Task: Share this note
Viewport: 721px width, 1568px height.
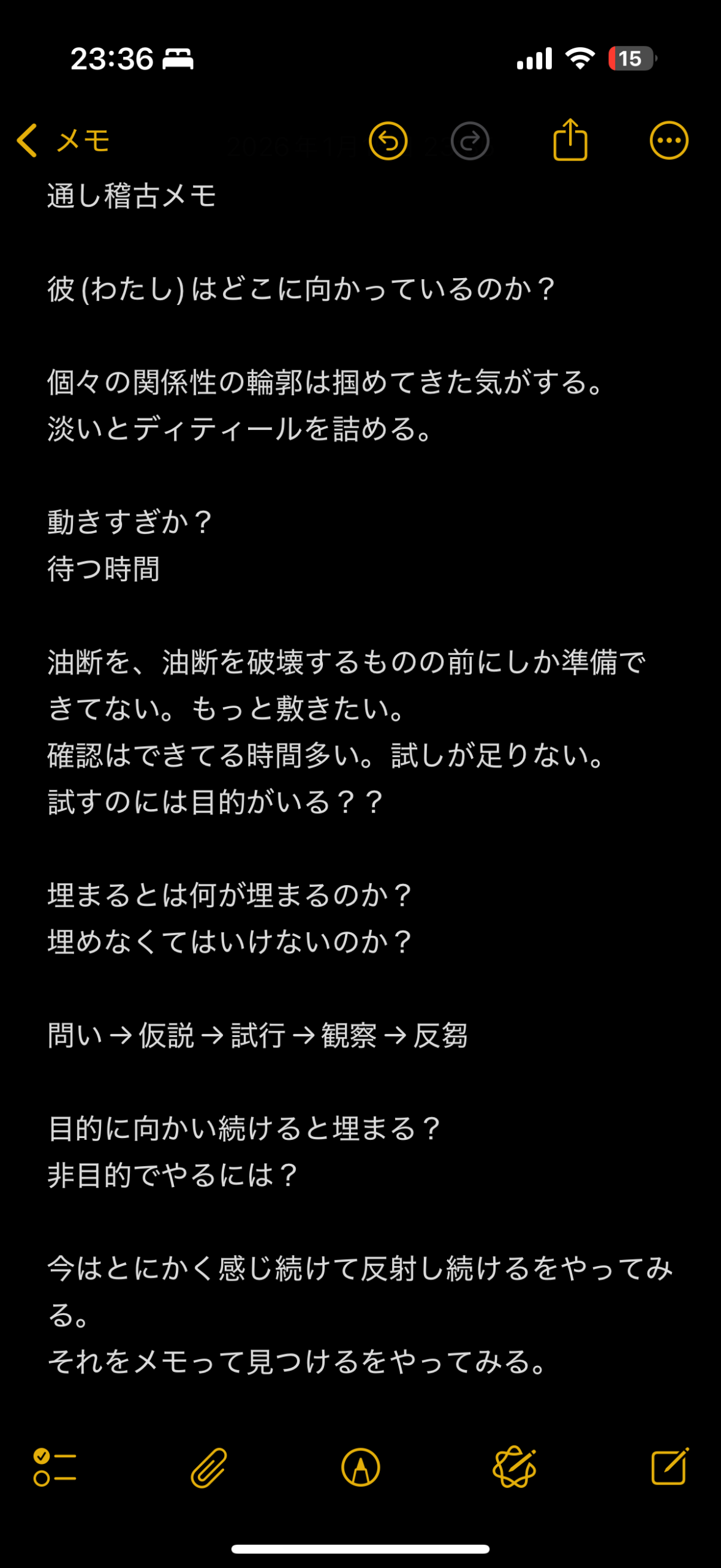Action: tap(570, 141)
